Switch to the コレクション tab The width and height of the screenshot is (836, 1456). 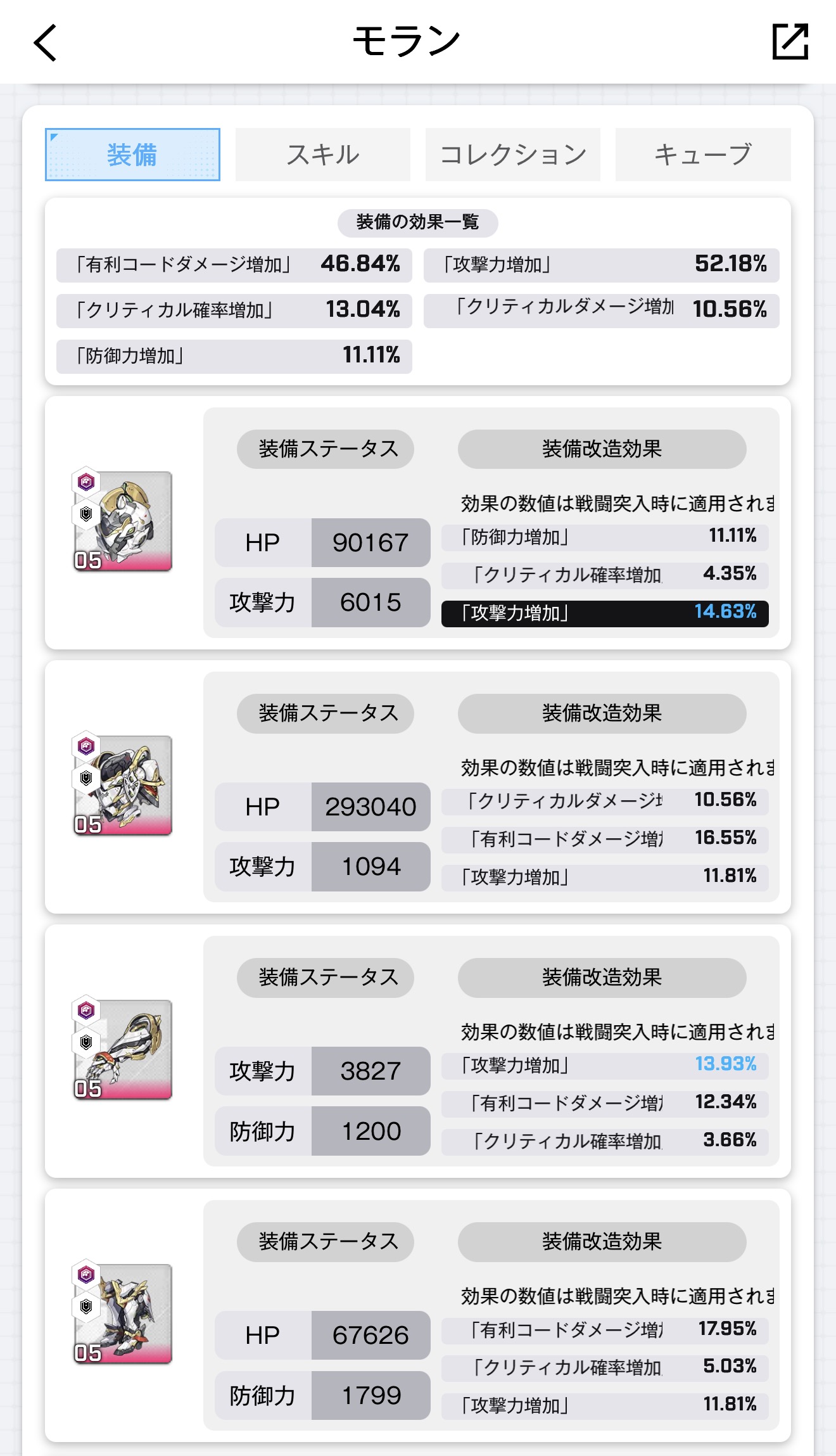point(512,155)
